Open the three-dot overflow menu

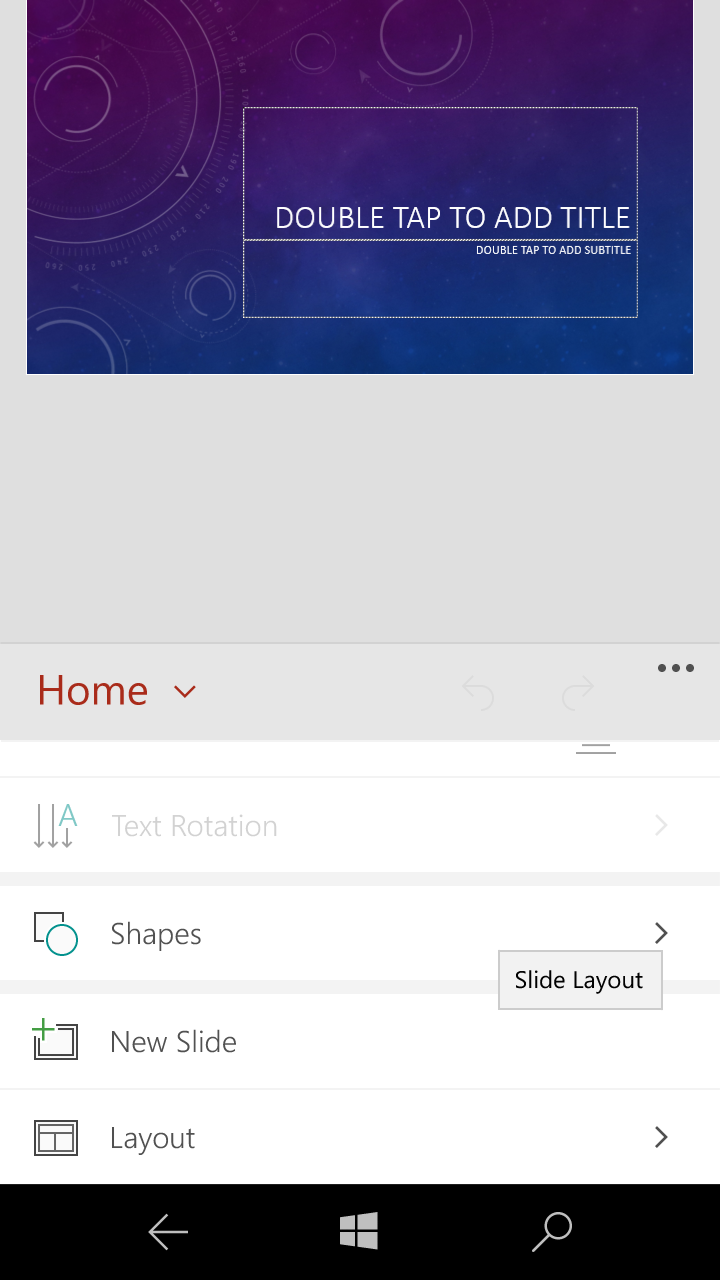click(676, 668)
